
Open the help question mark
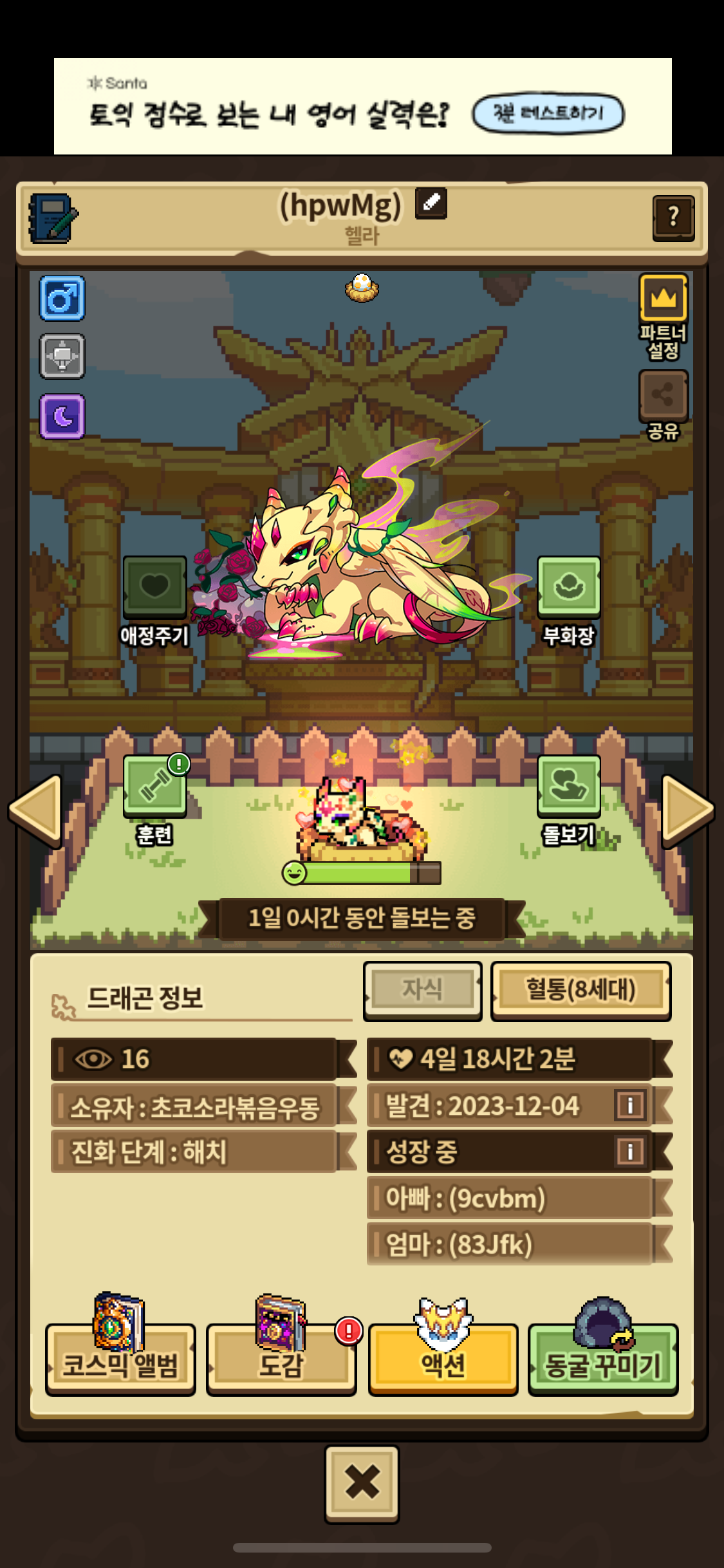[673, 218]
